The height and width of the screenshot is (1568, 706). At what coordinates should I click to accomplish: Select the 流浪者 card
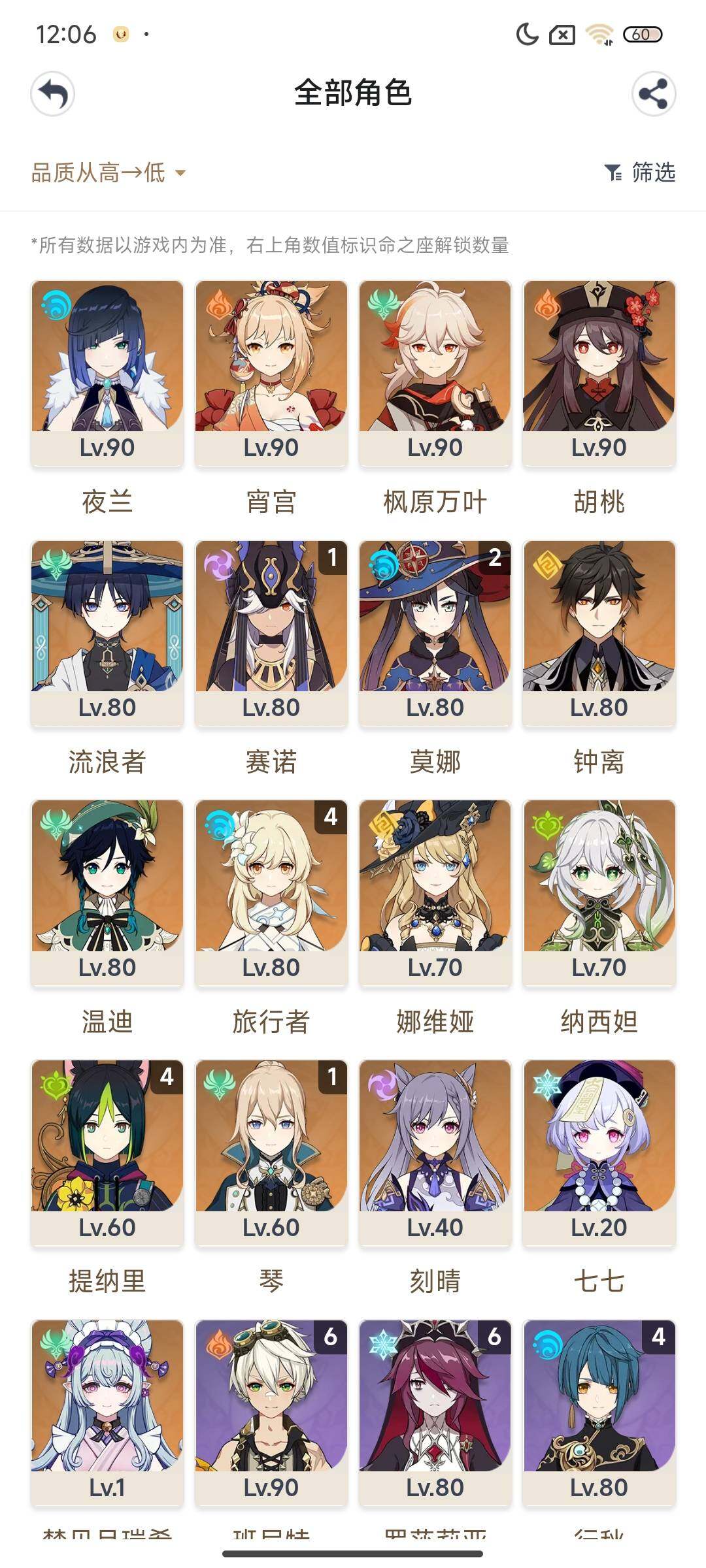tap(107, 634)
